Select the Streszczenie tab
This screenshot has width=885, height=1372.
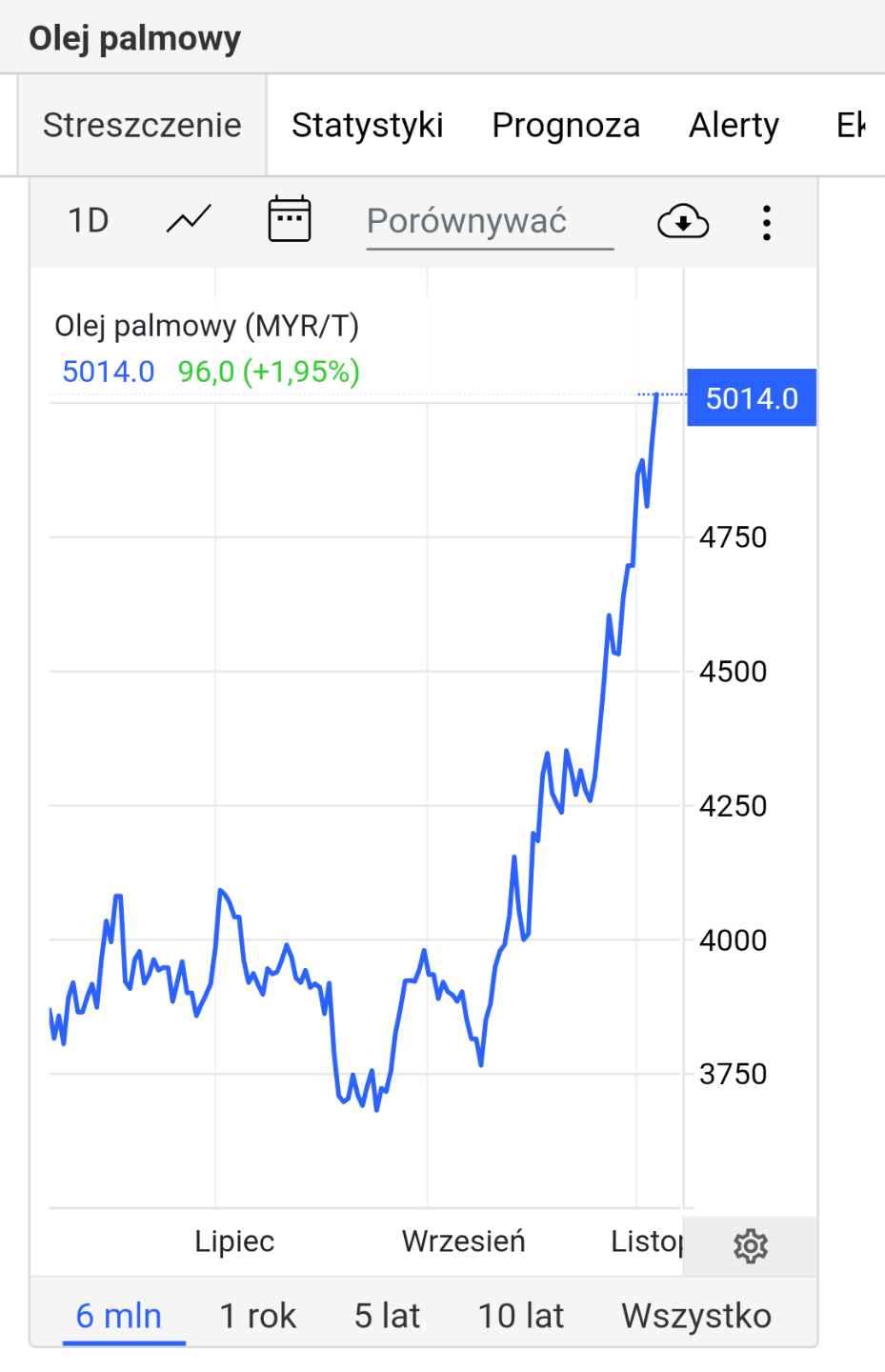(x=142, y=125)
